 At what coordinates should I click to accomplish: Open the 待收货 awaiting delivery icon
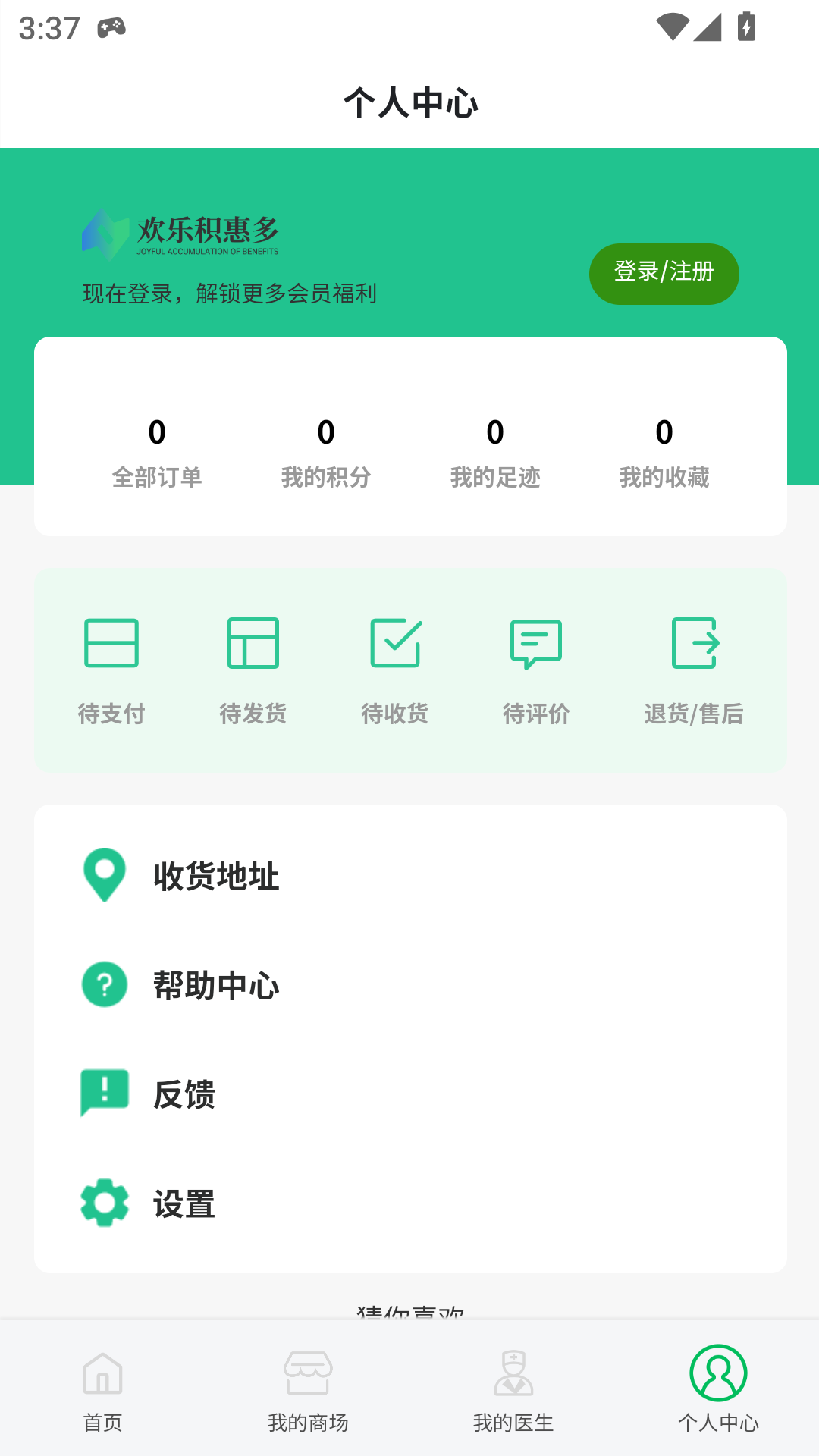[x=395, y=644]
